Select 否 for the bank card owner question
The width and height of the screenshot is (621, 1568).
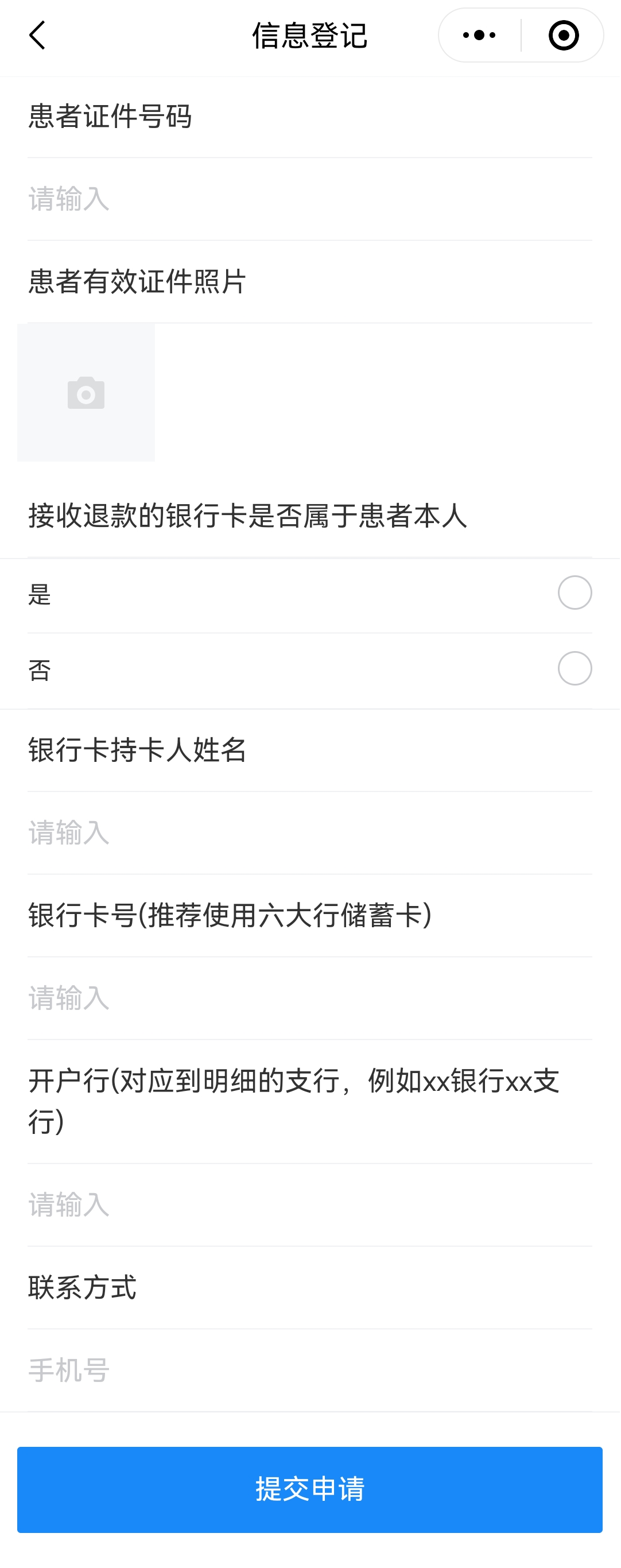pos(574,669)
